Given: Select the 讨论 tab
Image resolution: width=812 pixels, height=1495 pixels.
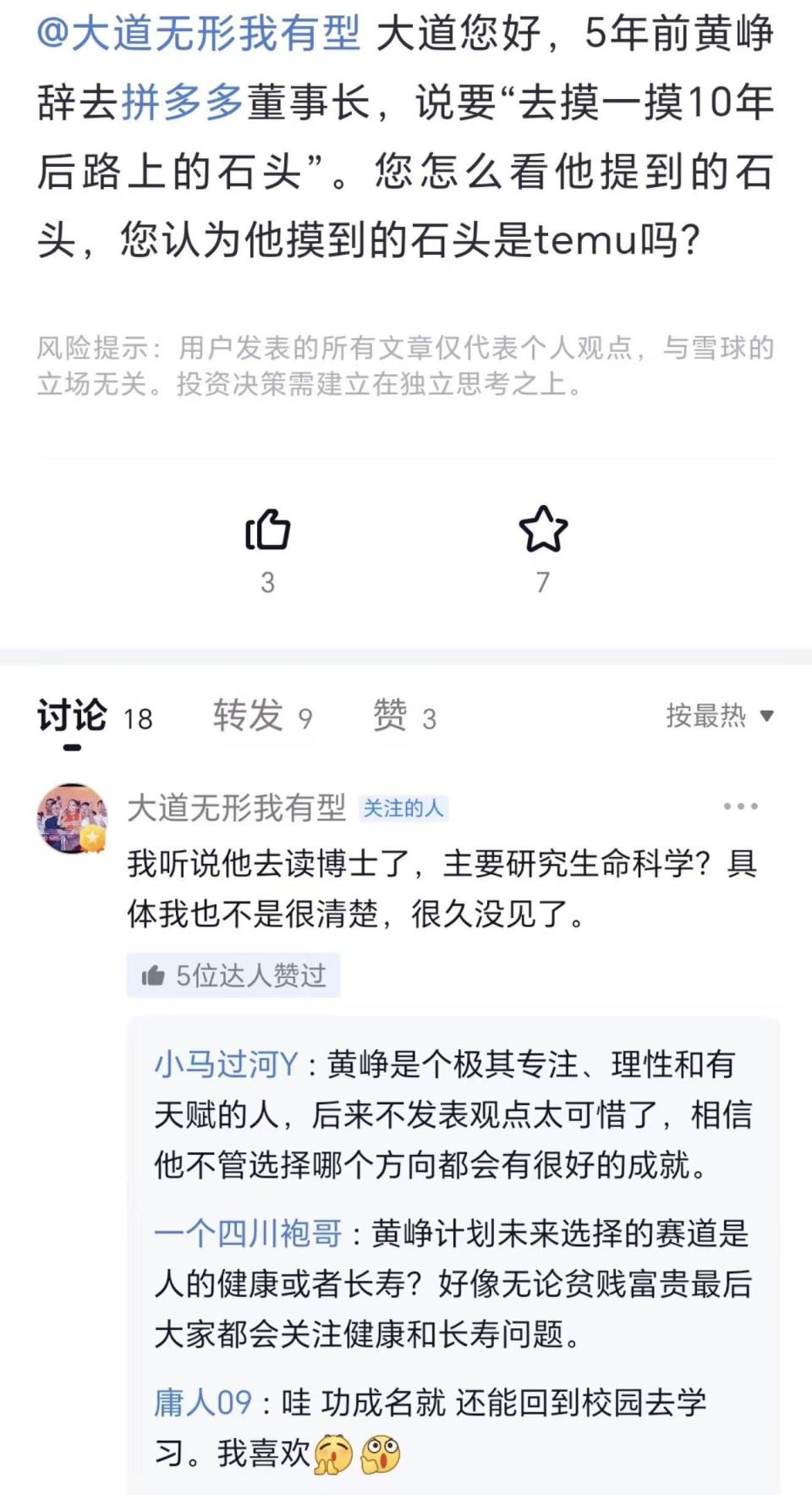Looking at the screenshot, I should click(72, 715).
